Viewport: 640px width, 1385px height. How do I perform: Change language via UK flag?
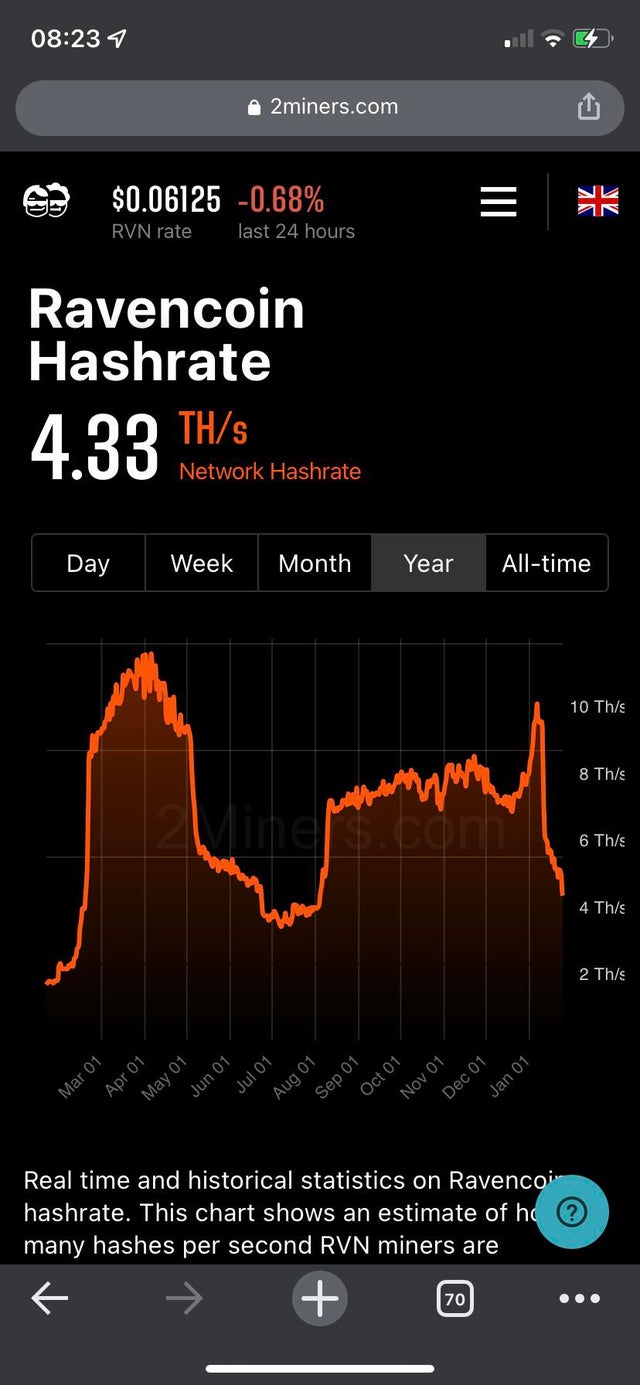click(598, 201)
